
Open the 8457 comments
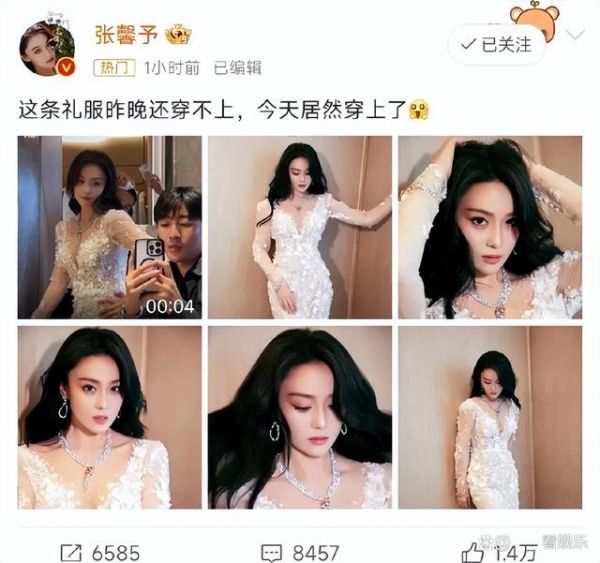300,551
